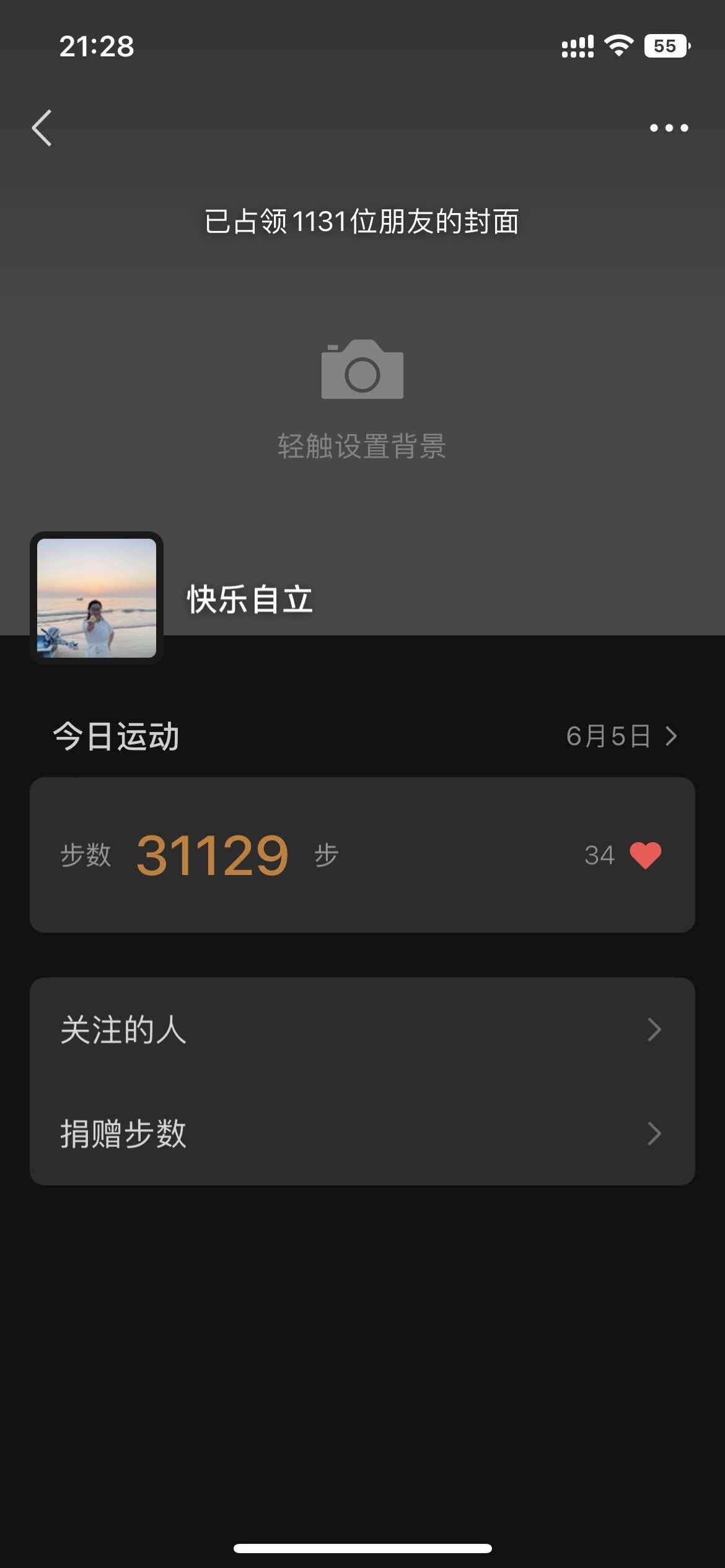
Task: Like today's steps with the heart
Action: 645,855
